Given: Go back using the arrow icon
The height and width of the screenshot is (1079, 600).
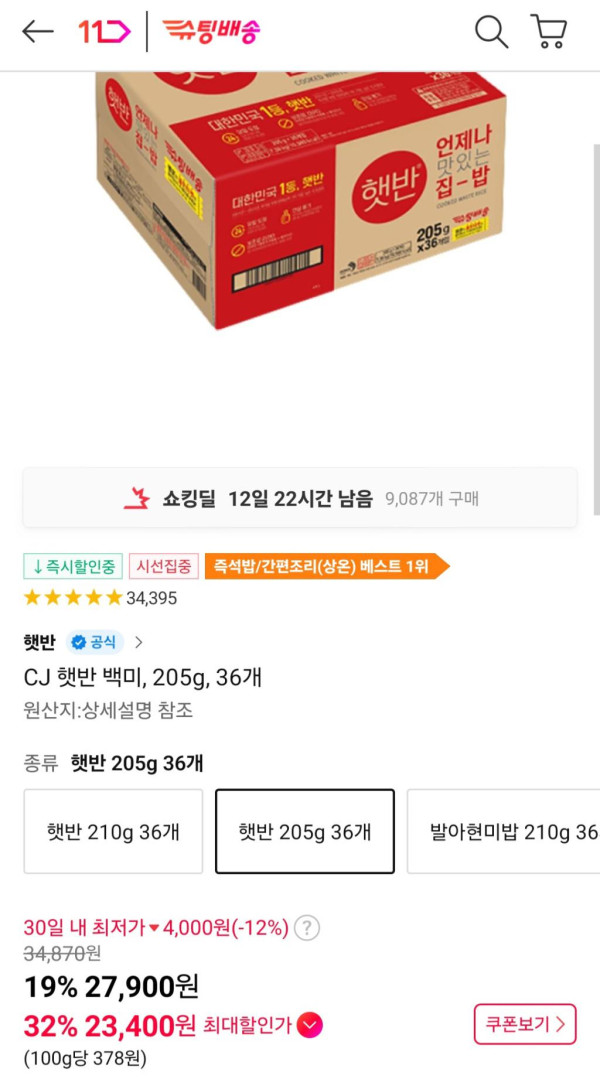Looking at the screenshot, I should [38, 32].
